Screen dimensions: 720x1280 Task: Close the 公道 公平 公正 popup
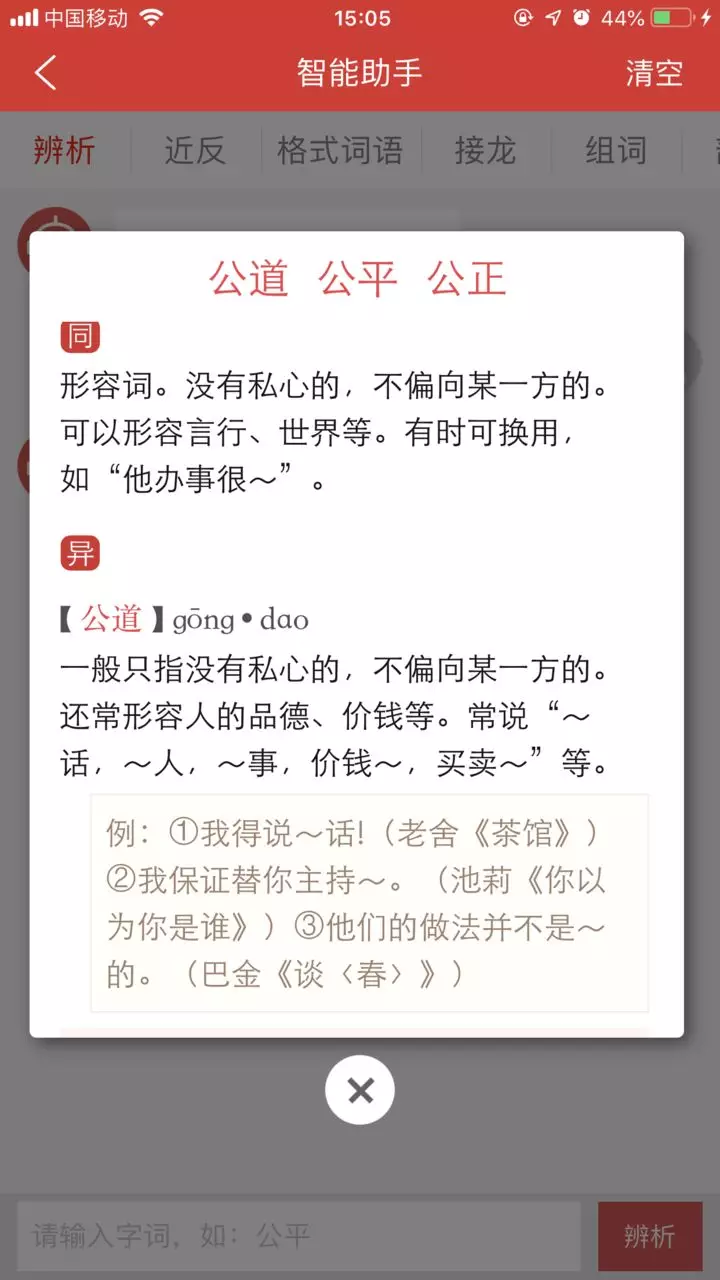[x=360, y=1090]
